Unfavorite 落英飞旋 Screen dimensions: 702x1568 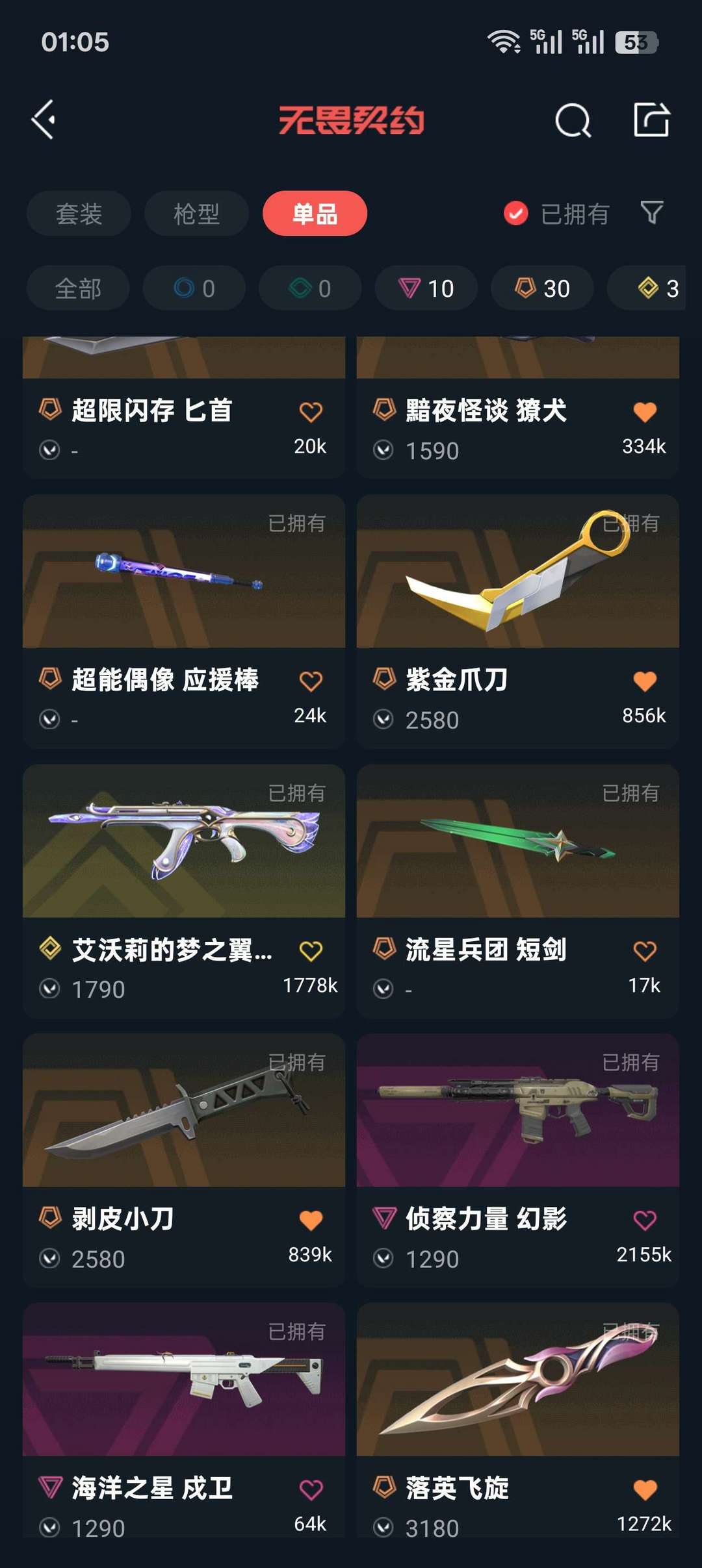[643, 1489]
